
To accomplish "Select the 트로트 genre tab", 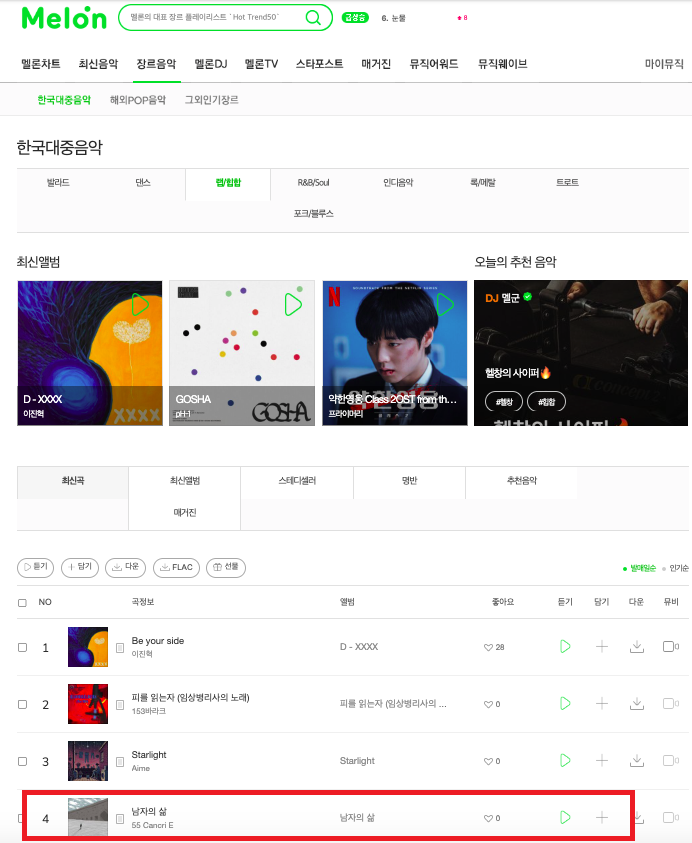I will click(567, 183).
